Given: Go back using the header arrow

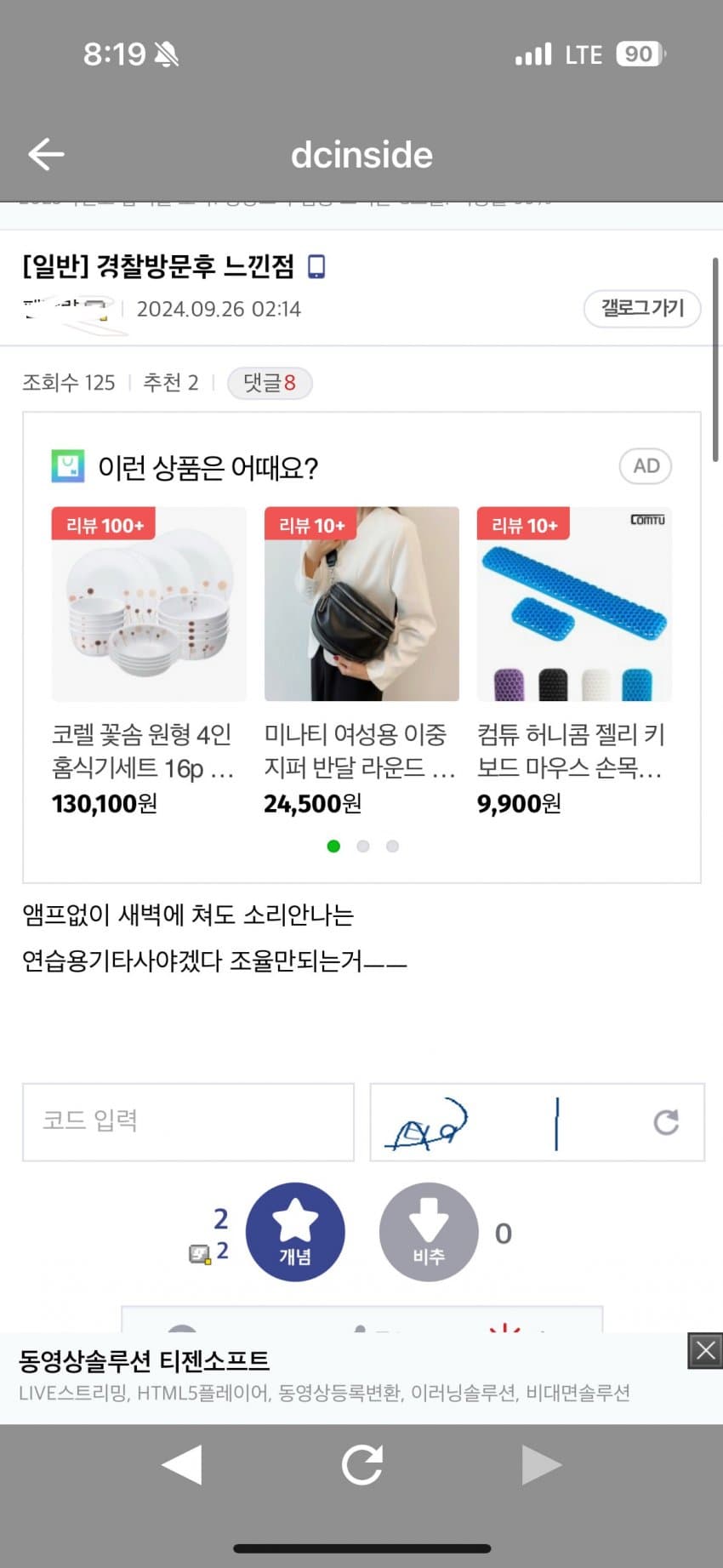Looking at the screenshot, I should [x=46, y=154].
